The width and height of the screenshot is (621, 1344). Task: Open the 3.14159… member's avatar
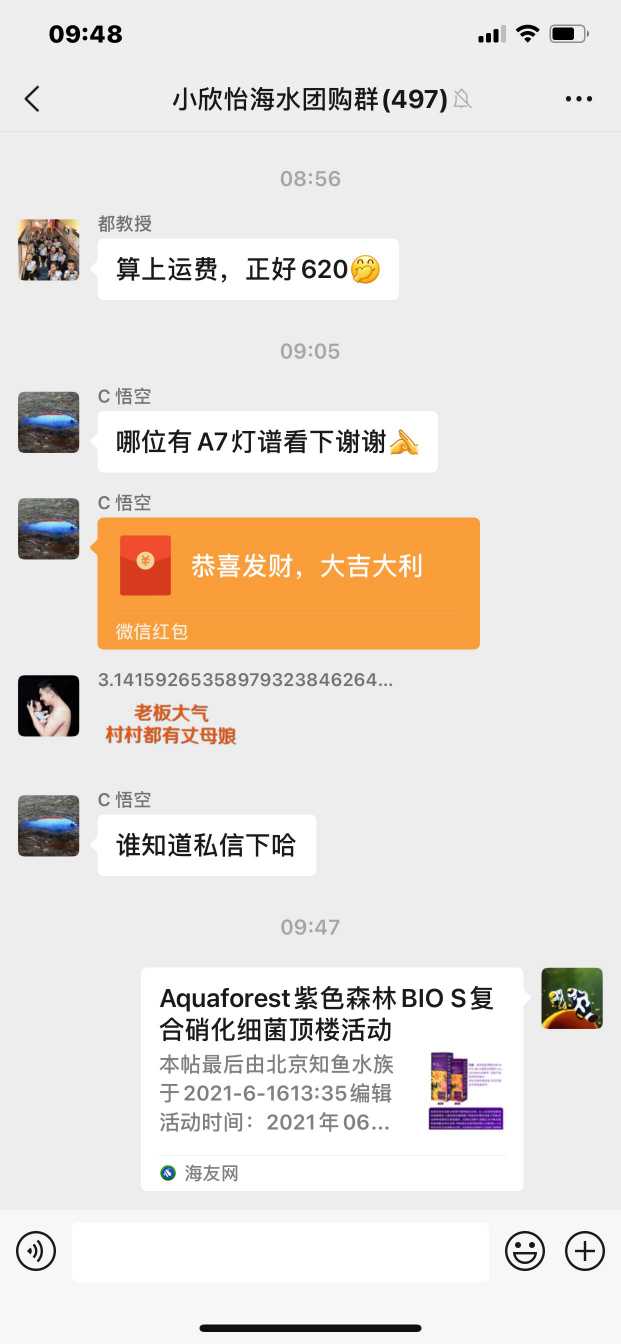tap(49, 706)
